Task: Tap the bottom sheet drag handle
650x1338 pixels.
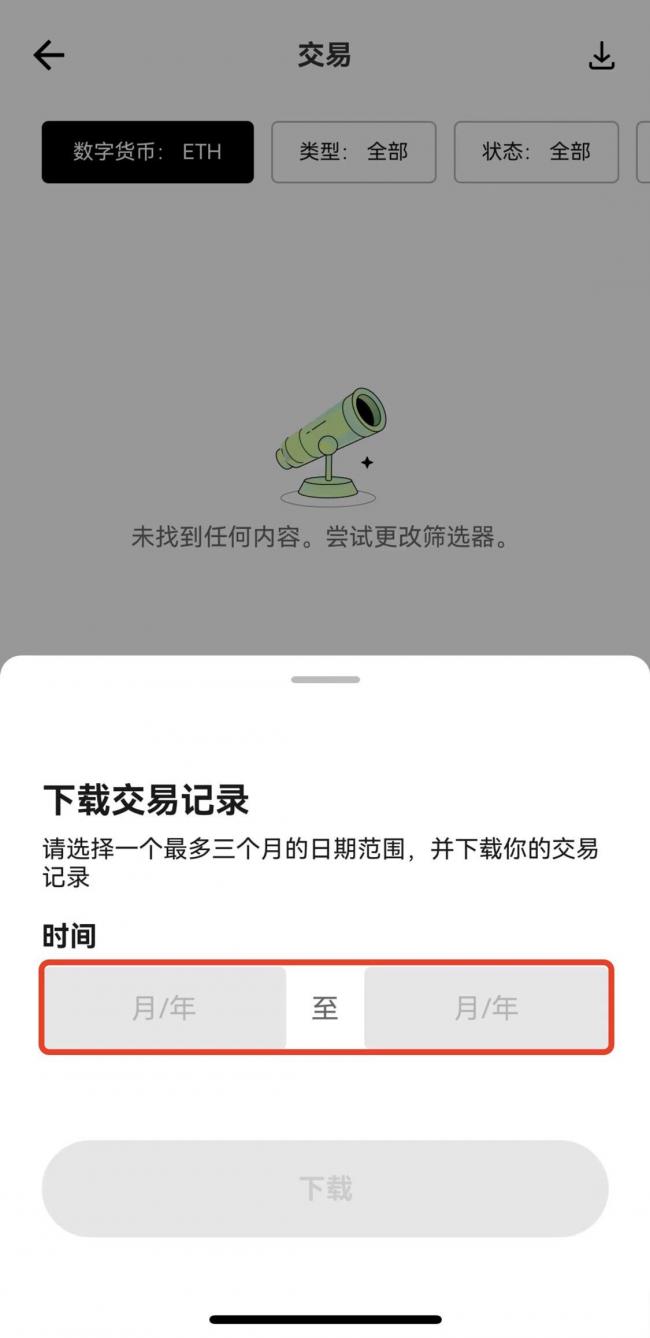Action: pyautogui.click(x=325, y=680)
